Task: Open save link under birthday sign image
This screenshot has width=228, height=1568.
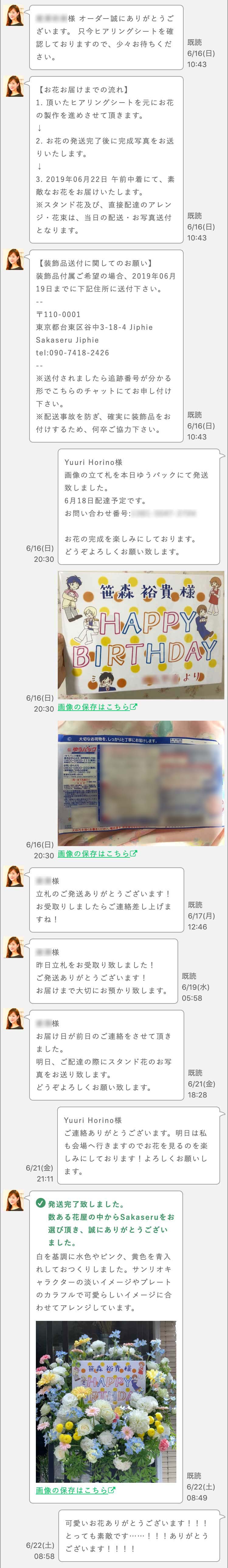Action: tap(97, 707)
